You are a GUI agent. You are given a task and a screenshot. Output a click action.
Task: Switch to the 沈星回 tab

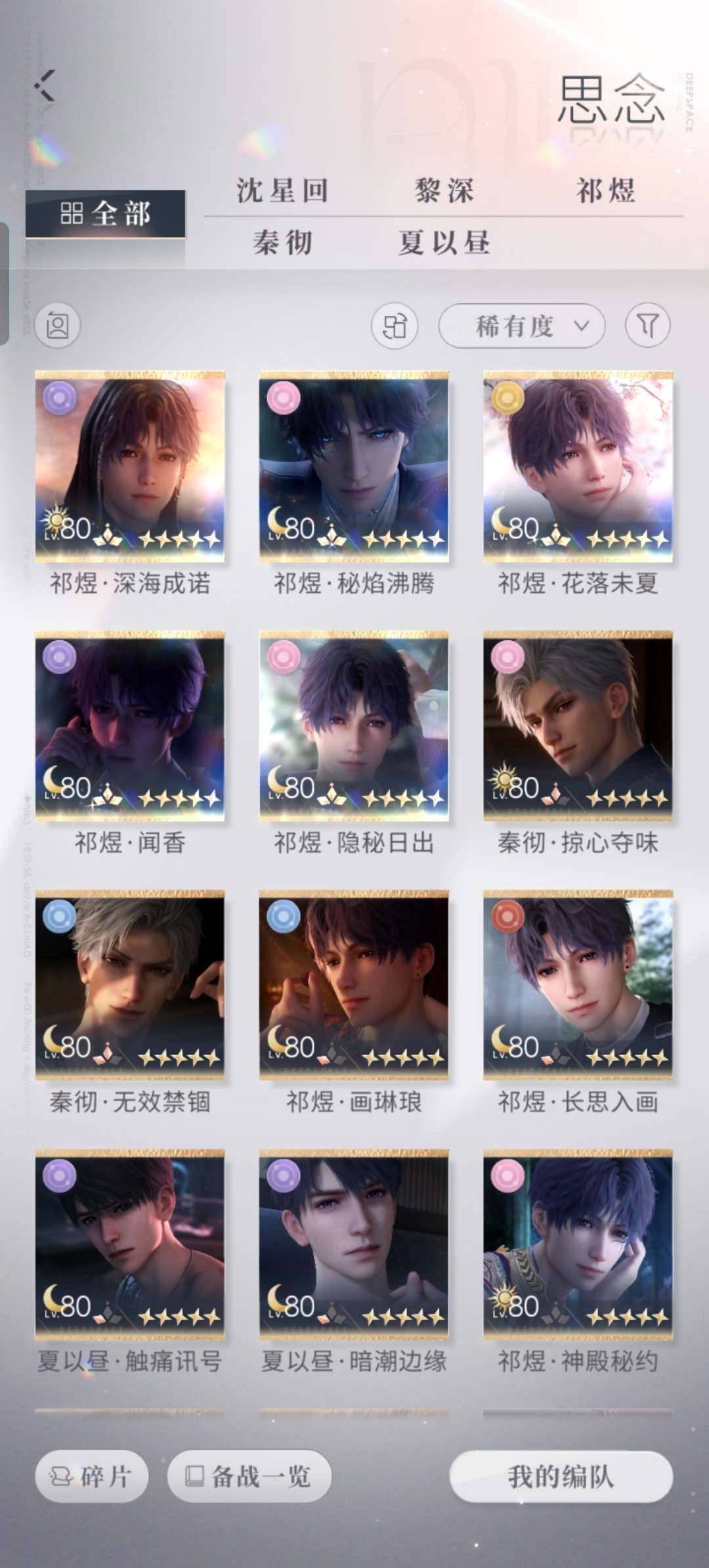coord(282,190)
